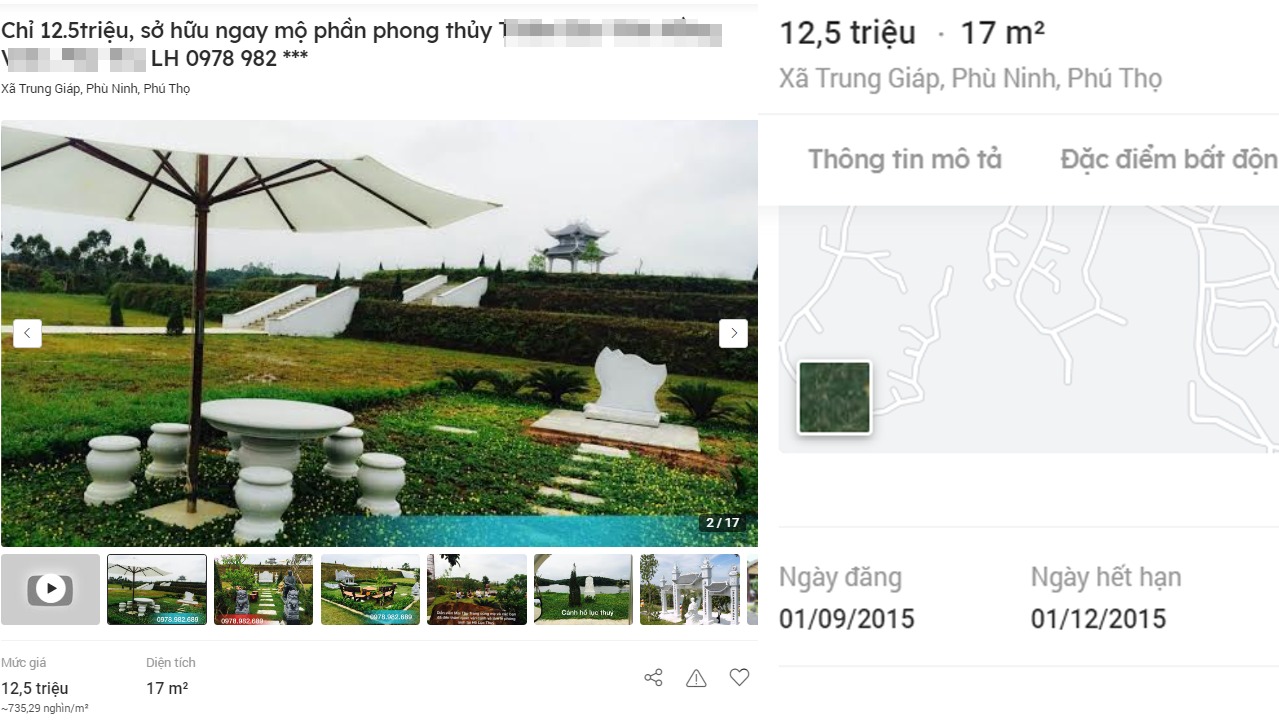1279x722 pixels.
Task: Play the listing video thumbnail
Action: point(50,589)
